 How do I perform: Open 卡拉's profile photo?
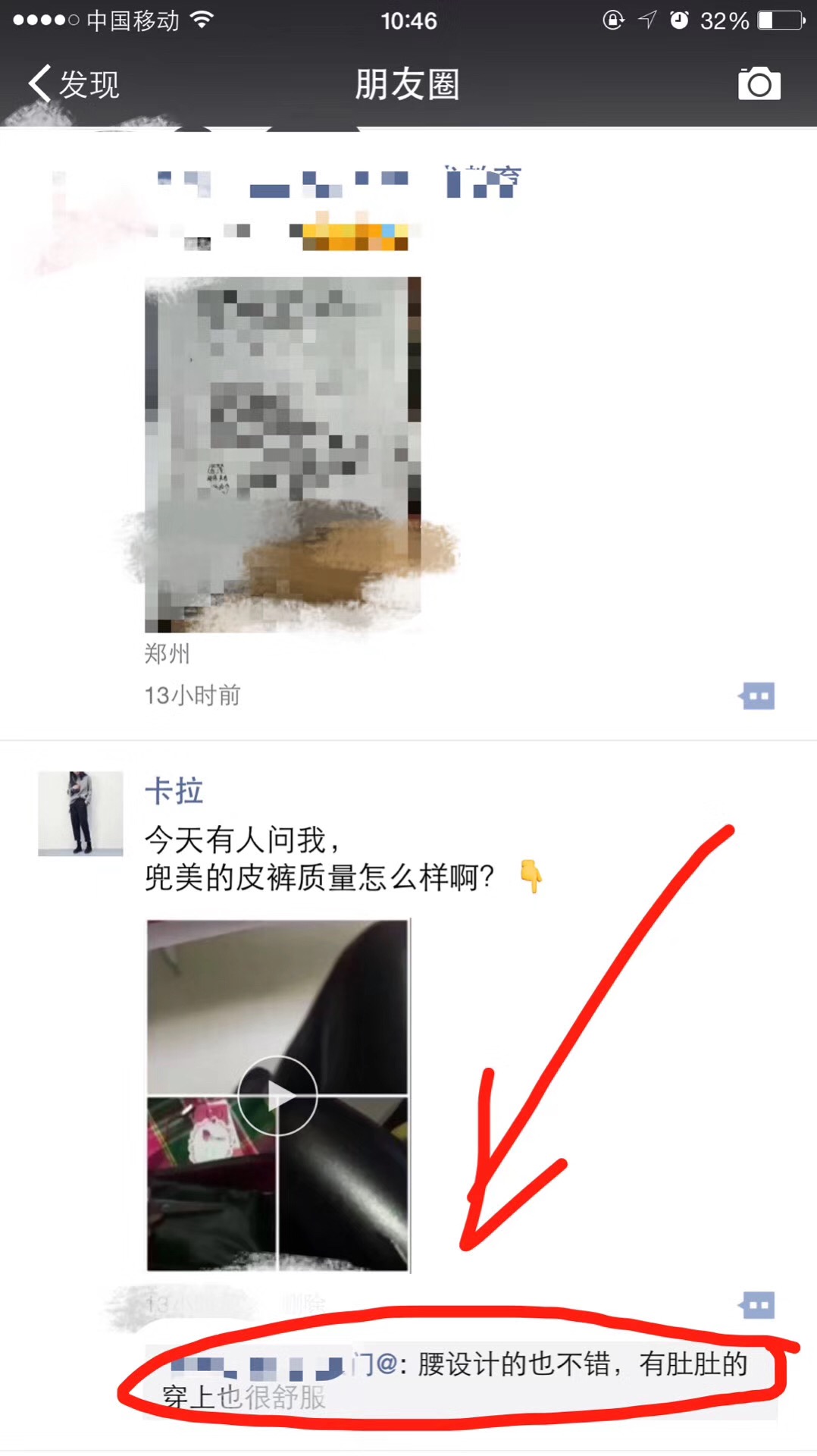pyautogui.click(x=80, y=814)
